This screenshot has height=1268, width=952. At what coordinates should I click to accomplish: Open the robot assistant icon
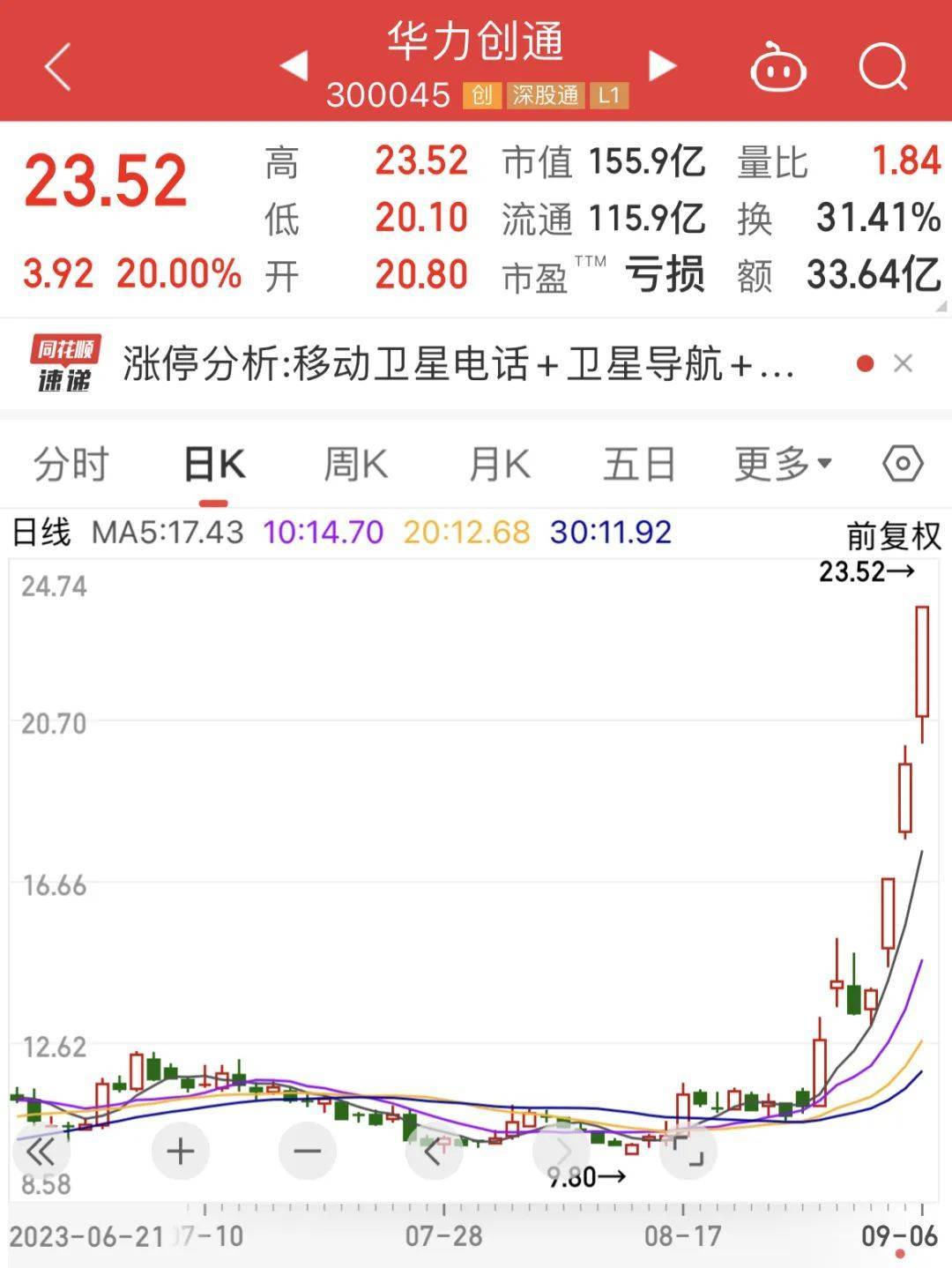(777, 68)
